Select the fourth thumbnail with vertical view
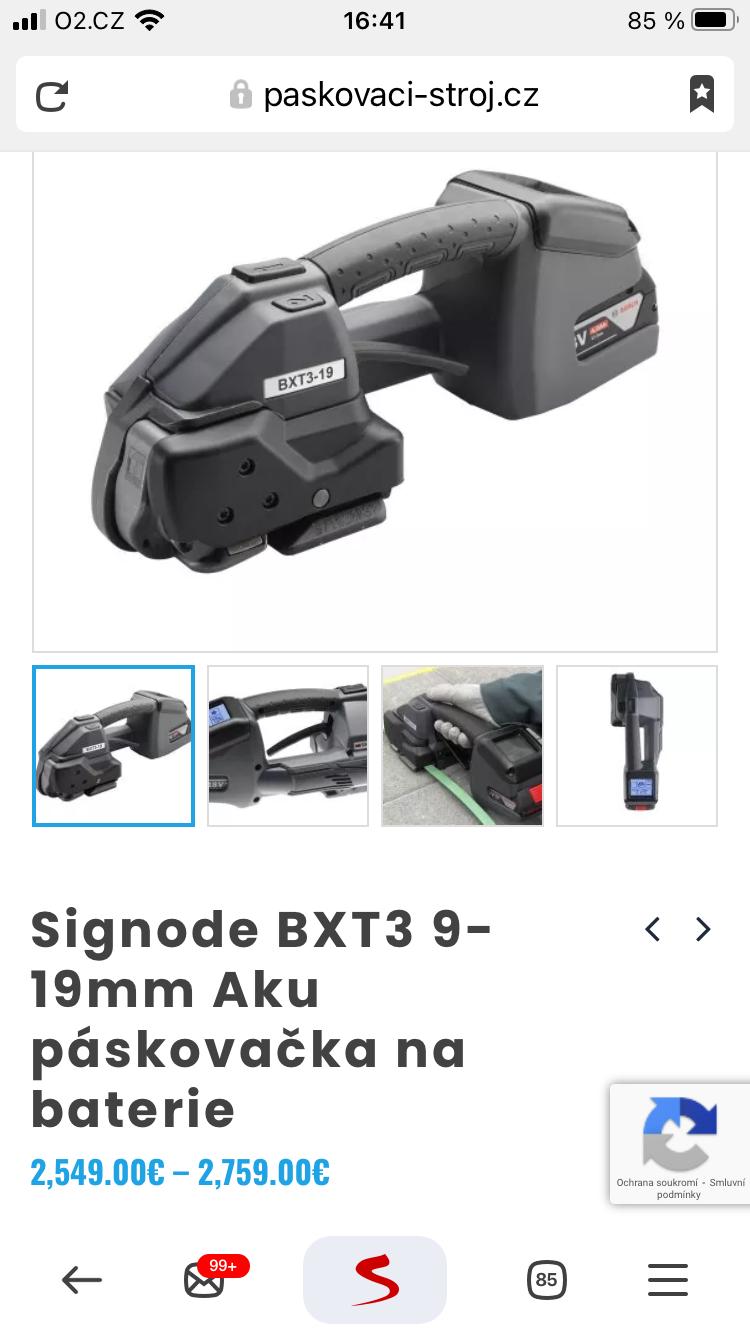Image resolution: width=750 pixels, height=1334 pixels. point(637,746)
